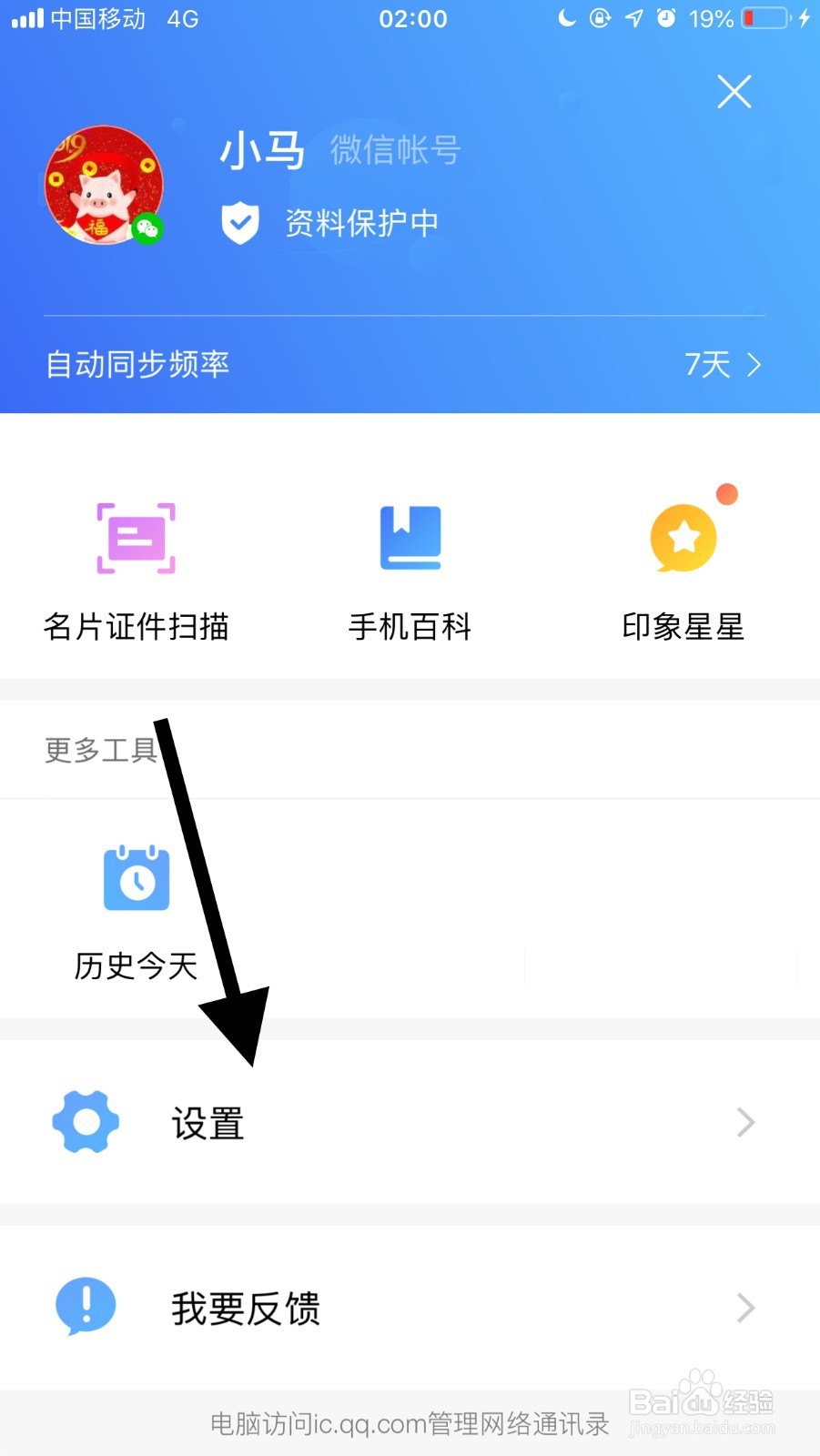Click the 资料保护中 shield badge
This screenshot has height=1456, width=820.
coord(239,221)
